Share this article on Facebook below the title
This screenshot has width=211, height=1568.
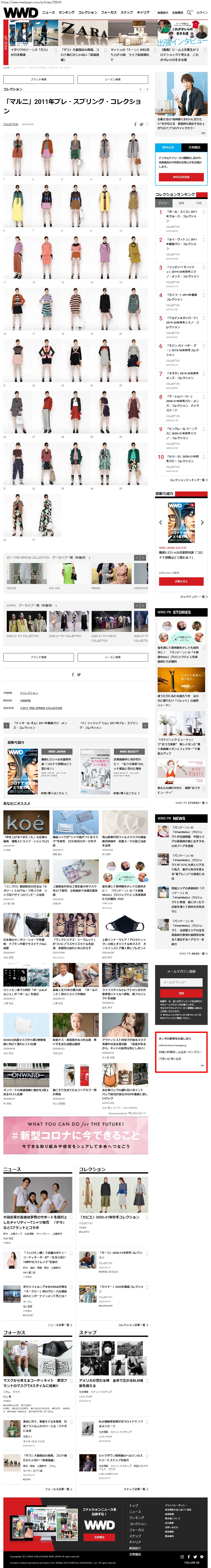pyautogui.click(x=135, y=124)
